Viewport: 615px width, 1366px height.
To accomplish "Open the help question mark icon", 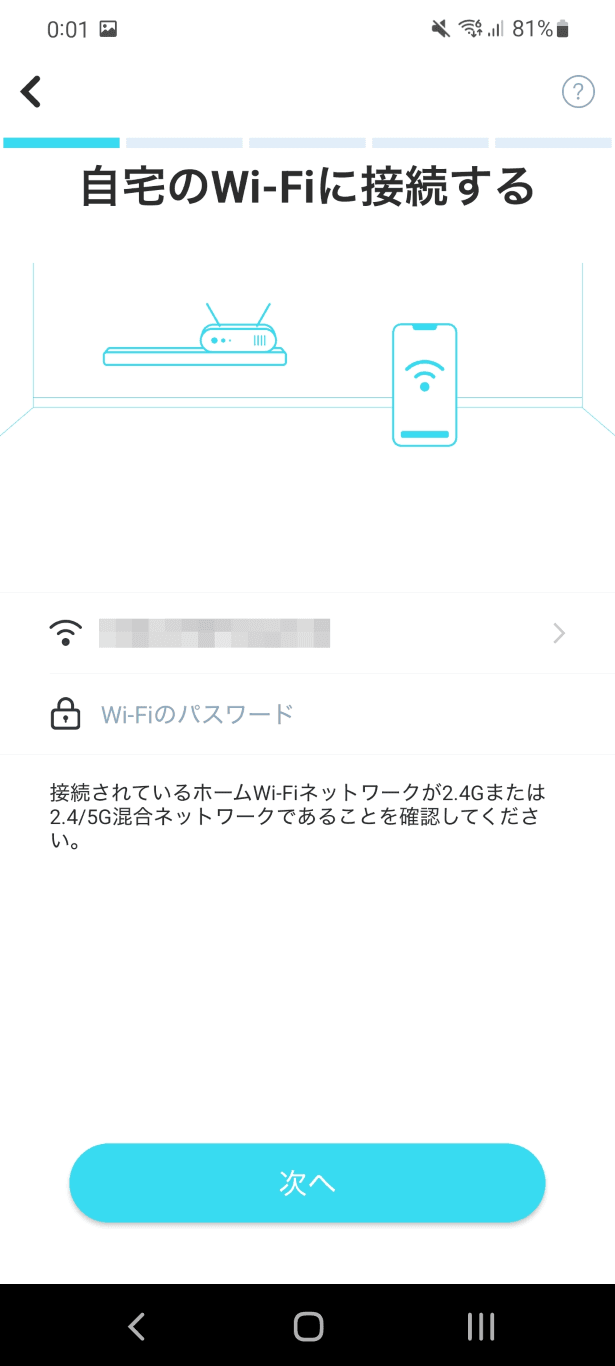I will point(578,92).
